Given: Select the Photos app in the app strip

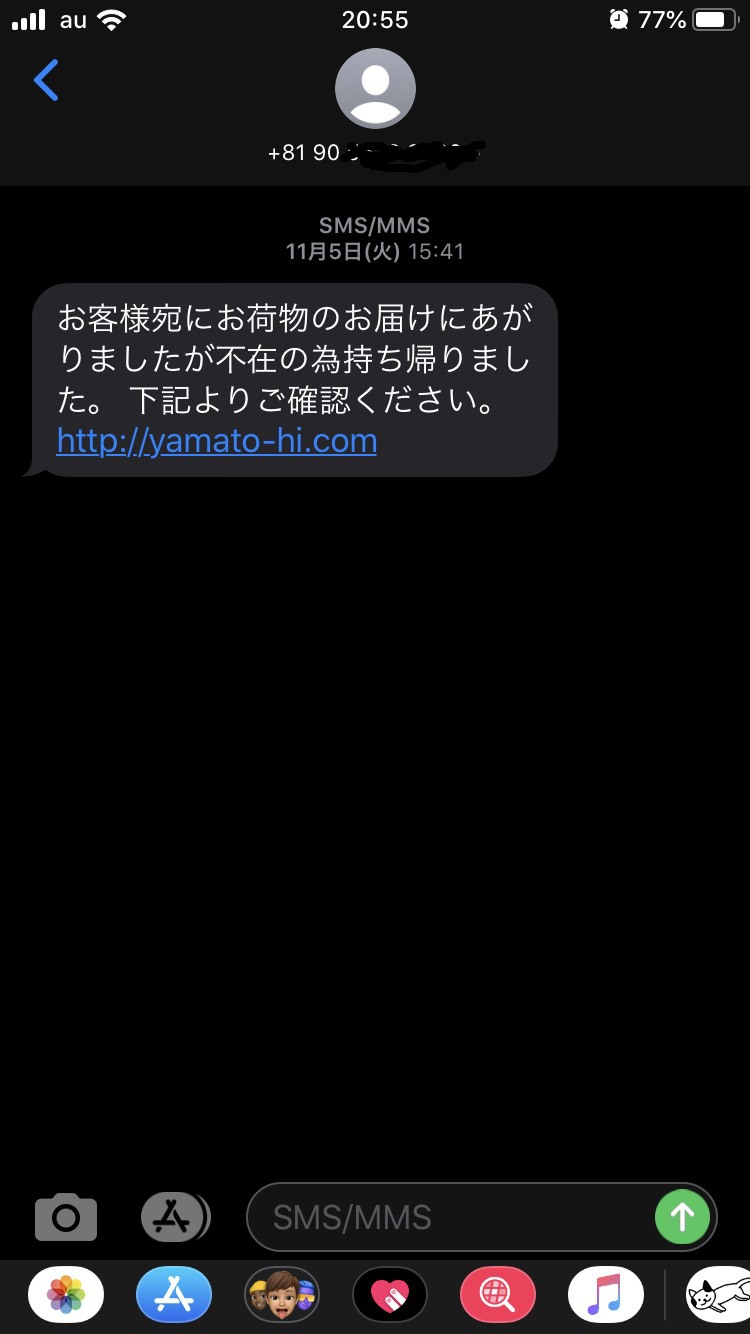Looking at the screenshot, I should (x=66, y=1293).
